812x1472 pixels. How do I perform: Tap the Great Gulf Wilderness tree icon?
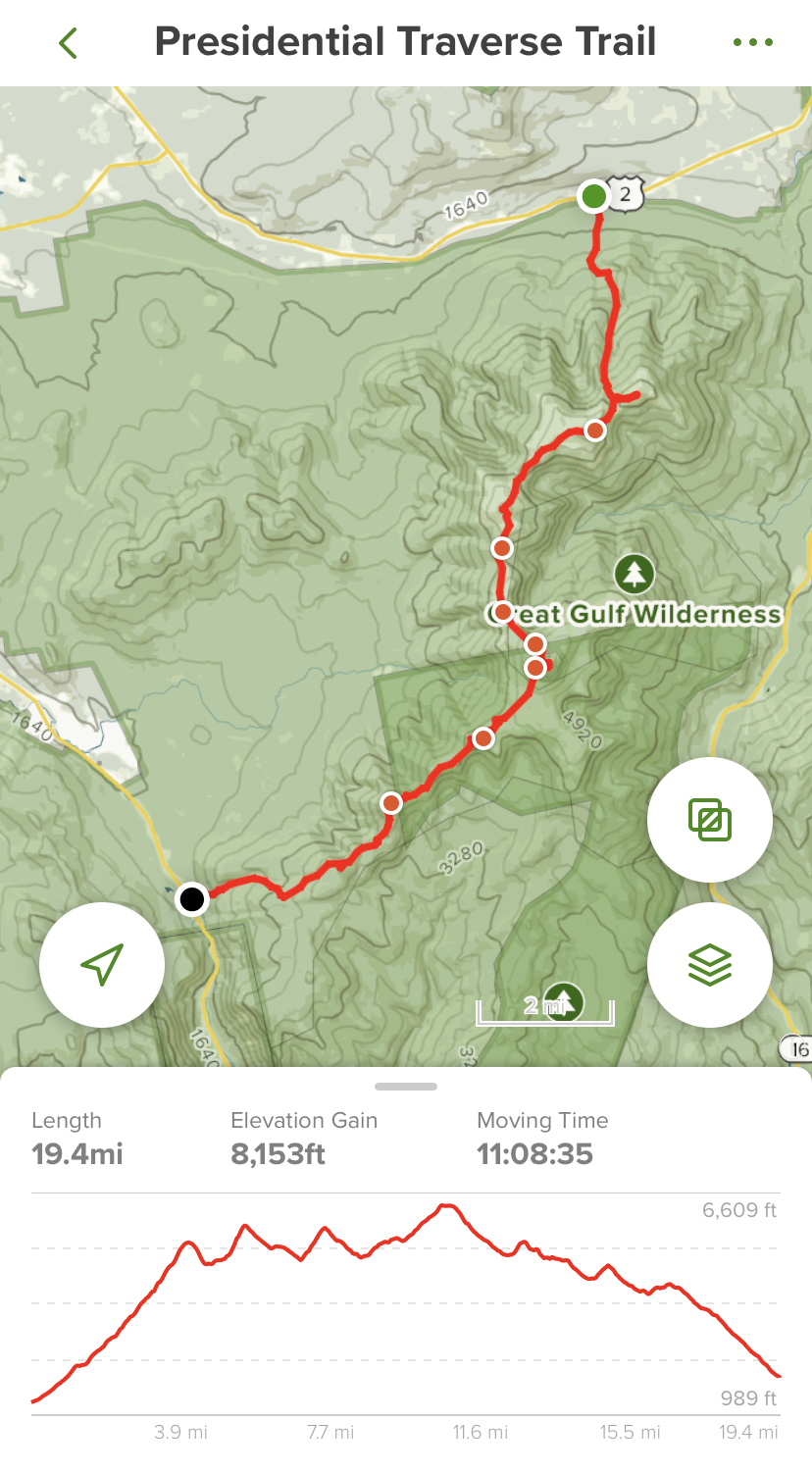click(634, 573)
